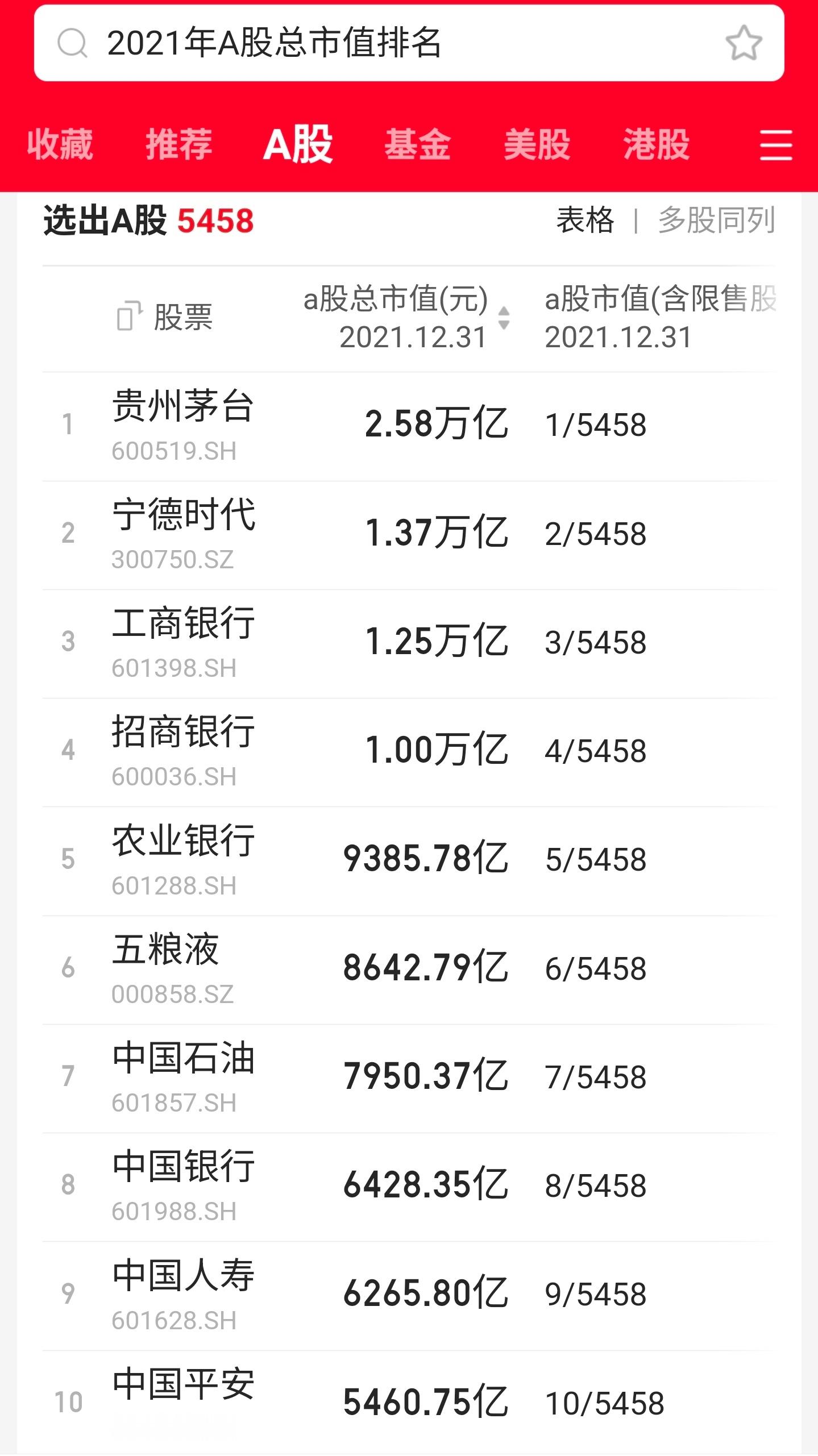The width and height of the screenshot is (818, 1456).
Task: Click the a股总市值 column header
Action: 395,303
